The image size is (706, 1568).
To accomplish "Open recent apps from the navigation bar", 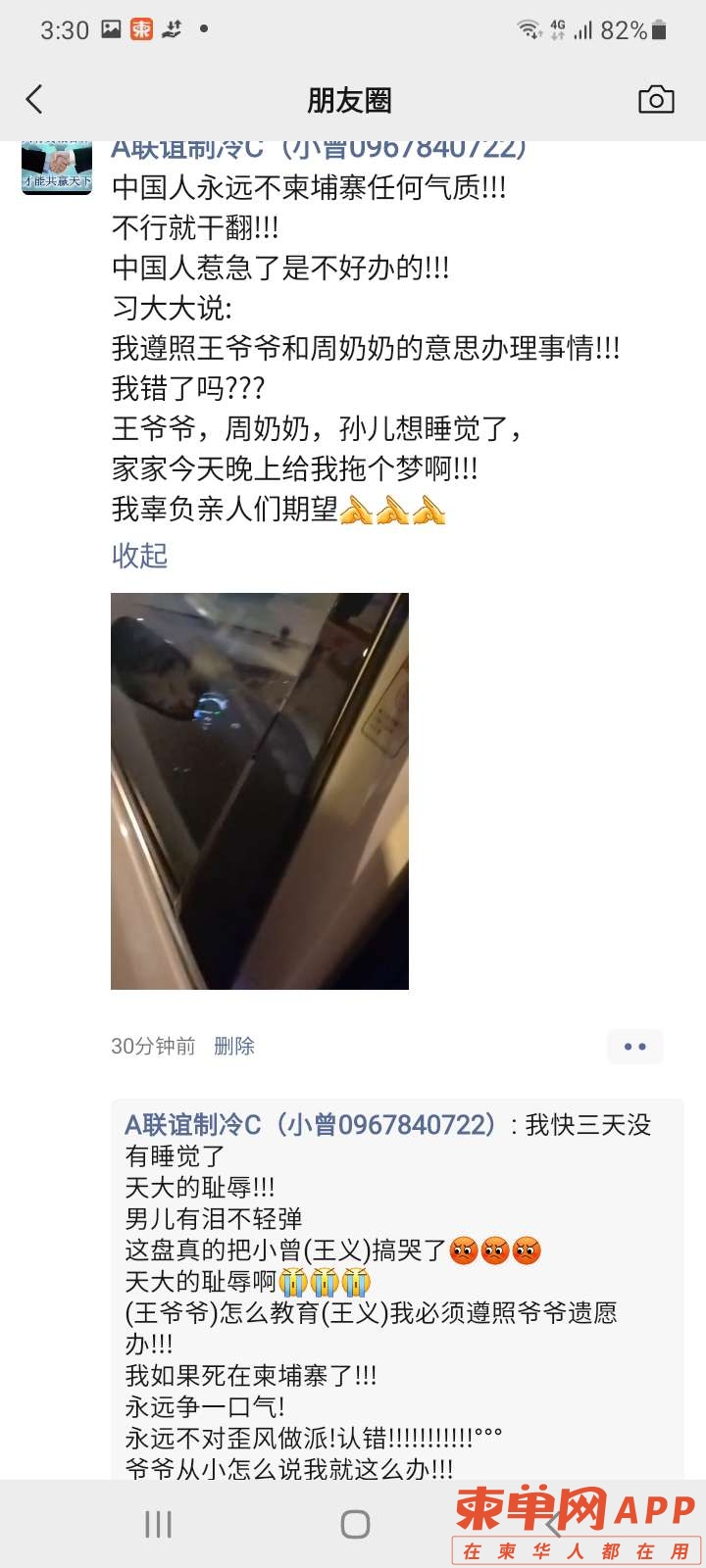I will pyautogui.click(x=158, y=1524).
